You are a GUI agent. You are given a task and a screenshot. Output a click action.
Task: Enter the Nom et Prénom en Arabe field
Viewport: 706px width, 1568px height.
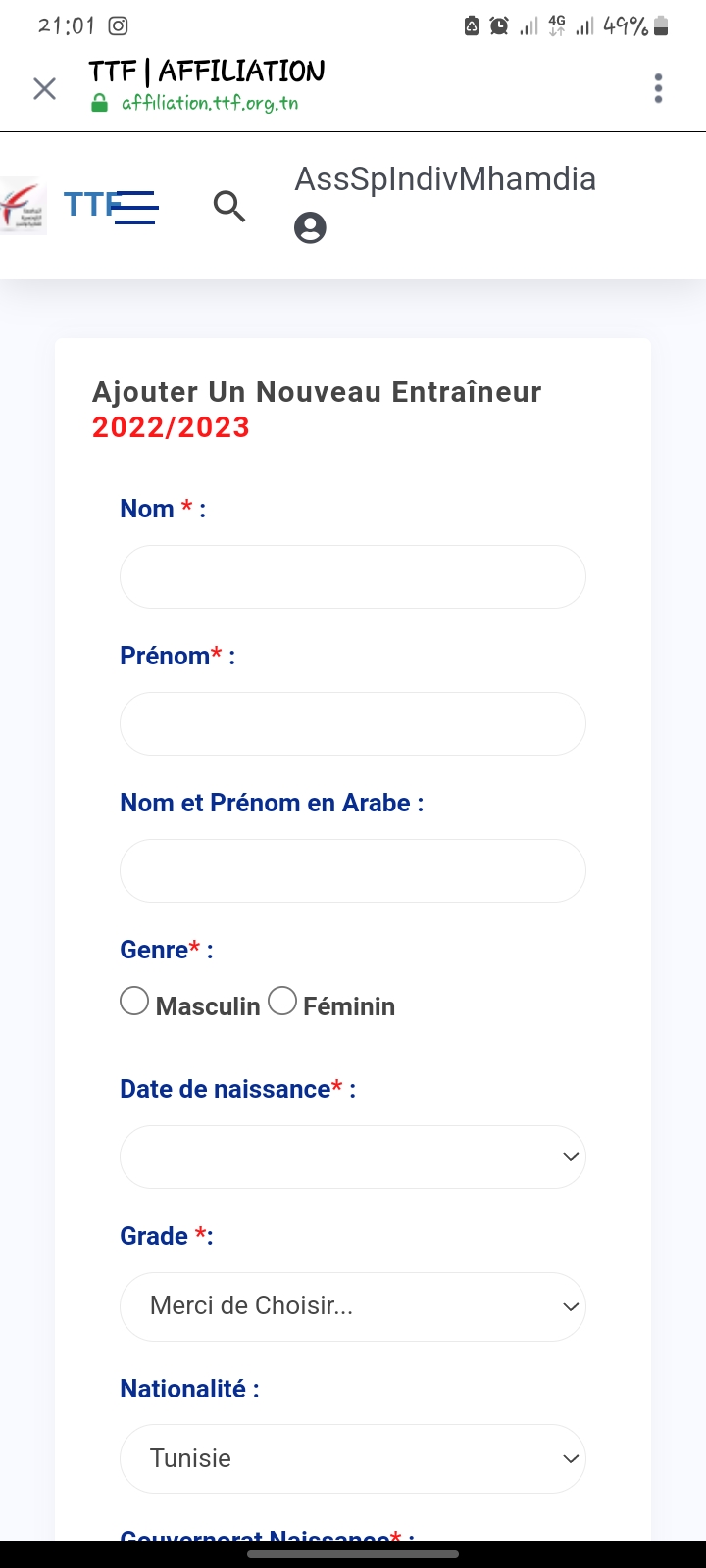[353, 871]
